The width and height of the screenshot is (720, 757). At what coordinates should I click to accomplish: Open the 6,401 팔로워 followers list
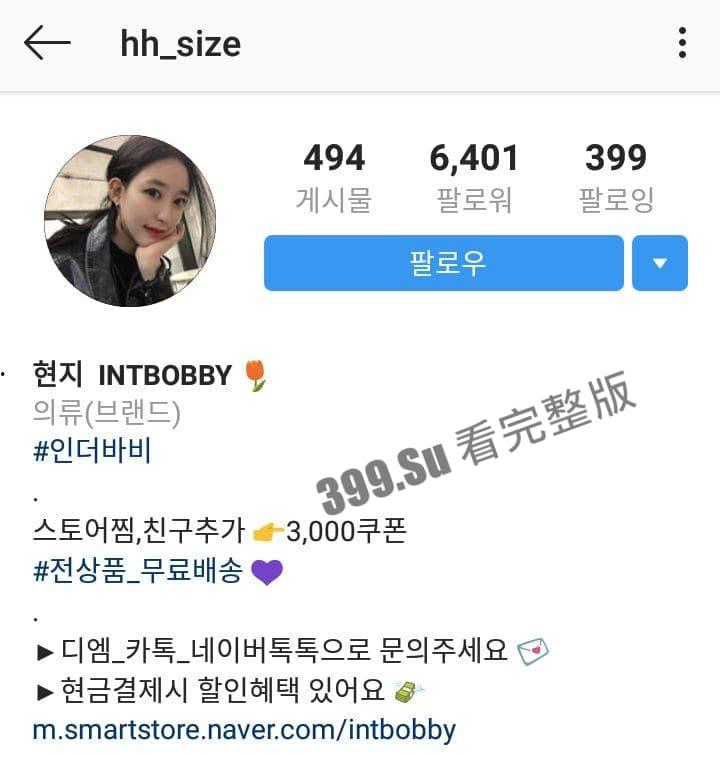474,177
